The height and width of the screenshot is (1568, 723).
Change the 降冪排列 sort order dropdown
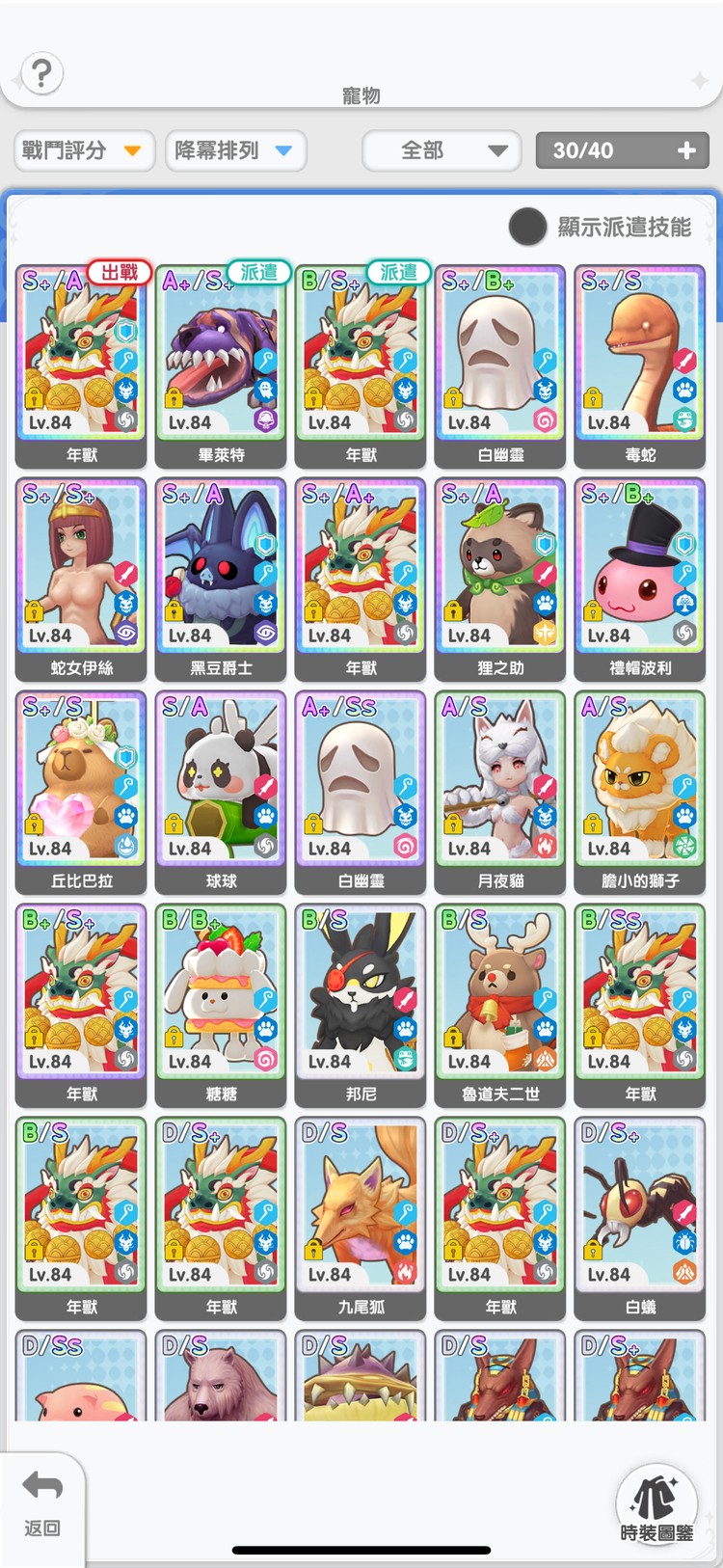click(235, 150)
